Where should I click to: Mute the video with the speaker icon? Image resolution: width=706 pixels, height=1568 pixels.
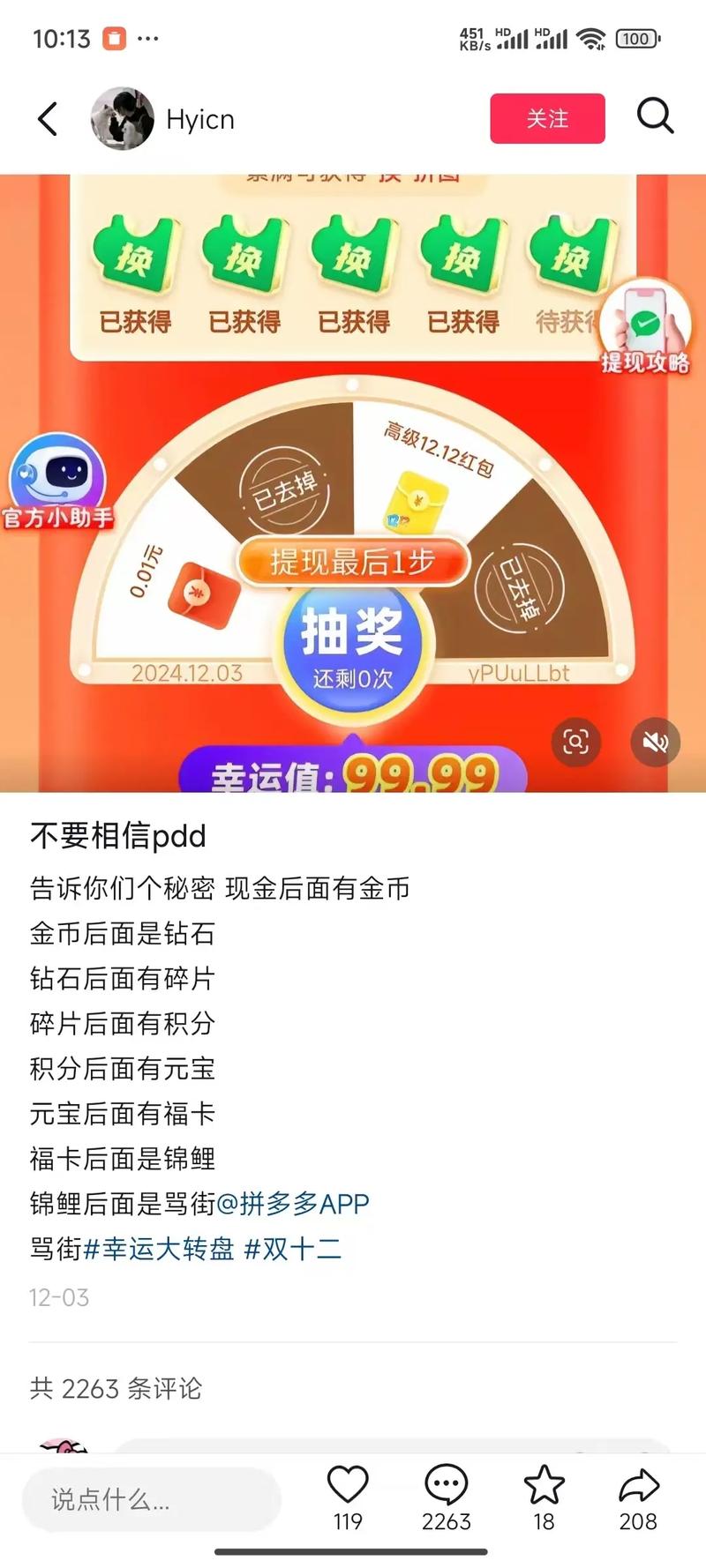tap(654, 743)
